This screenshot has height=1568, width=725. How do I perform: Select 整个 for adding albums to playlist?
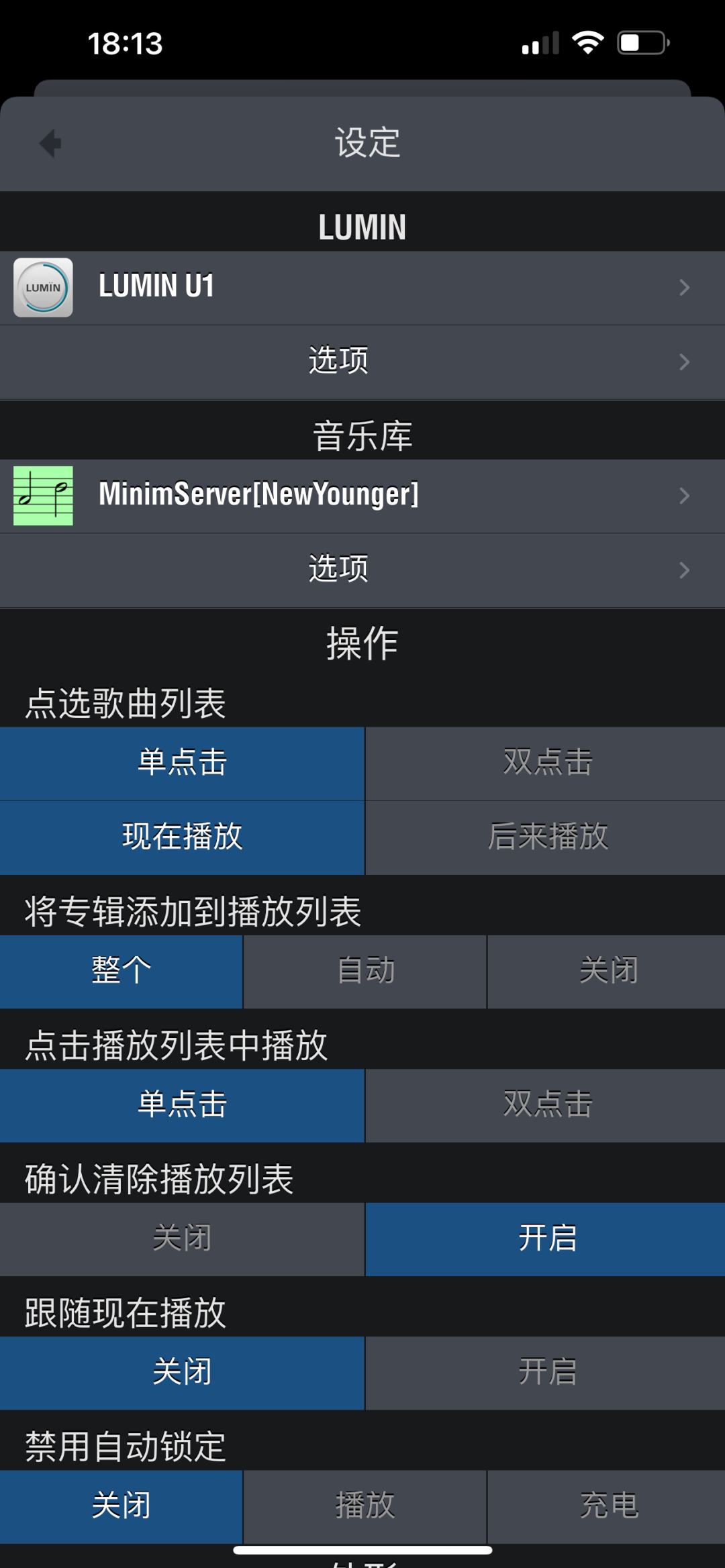coord(121,971)
